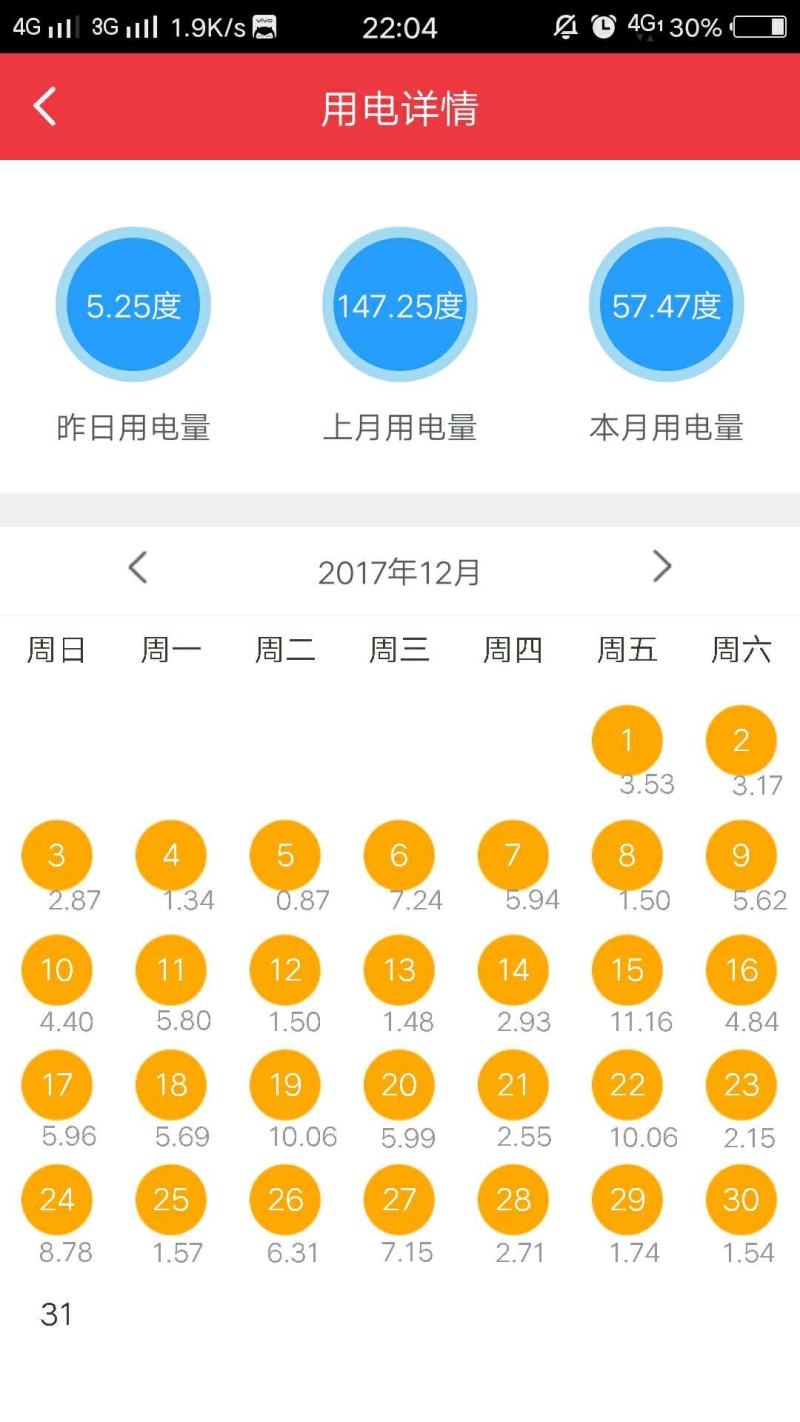This screenshot has width=800, height=1422.
Task: Pick day 27 on the calendar
Action: (x=399, y=1200)
